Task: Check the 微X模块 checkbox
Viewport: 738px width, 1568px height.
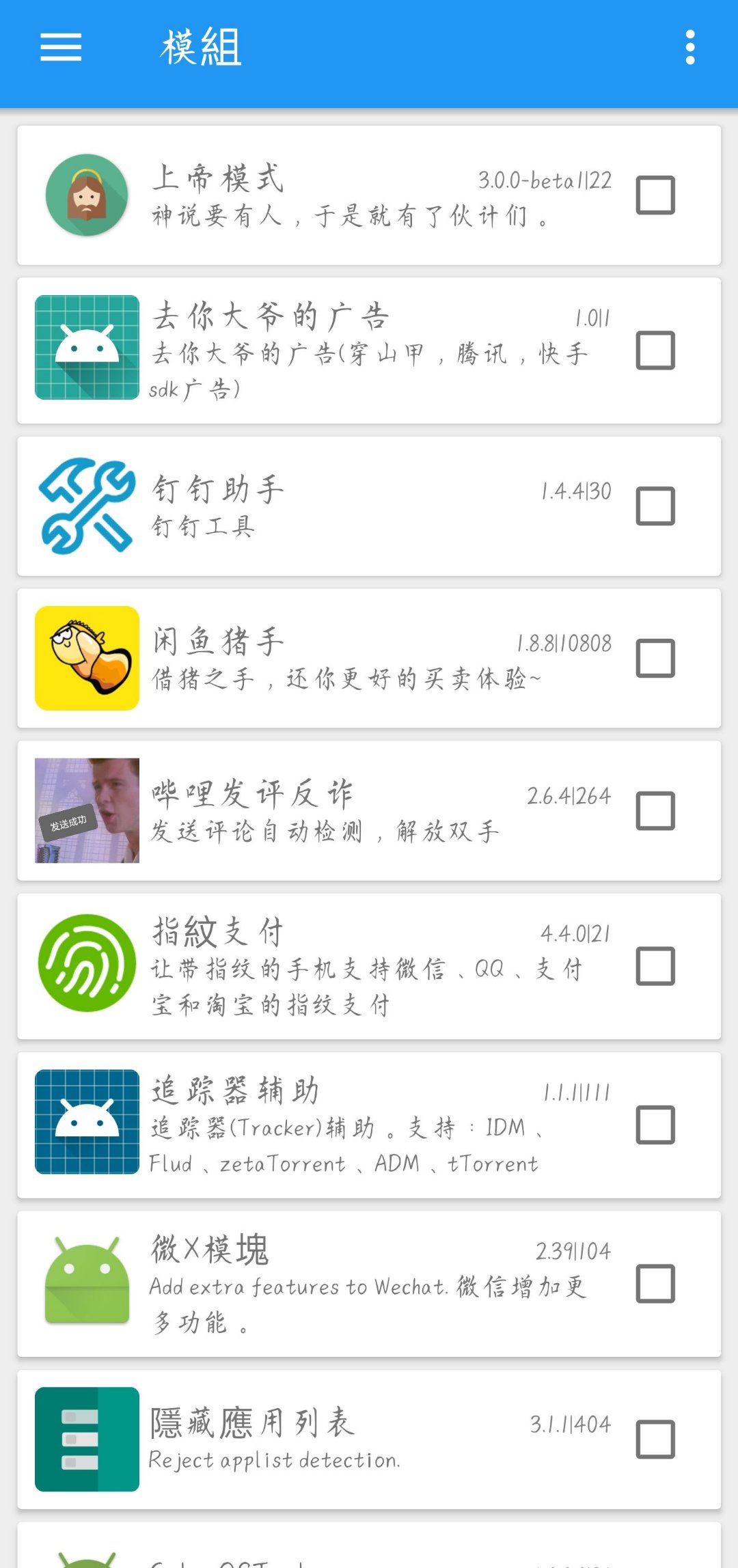Action: (x=655, y=1282)
